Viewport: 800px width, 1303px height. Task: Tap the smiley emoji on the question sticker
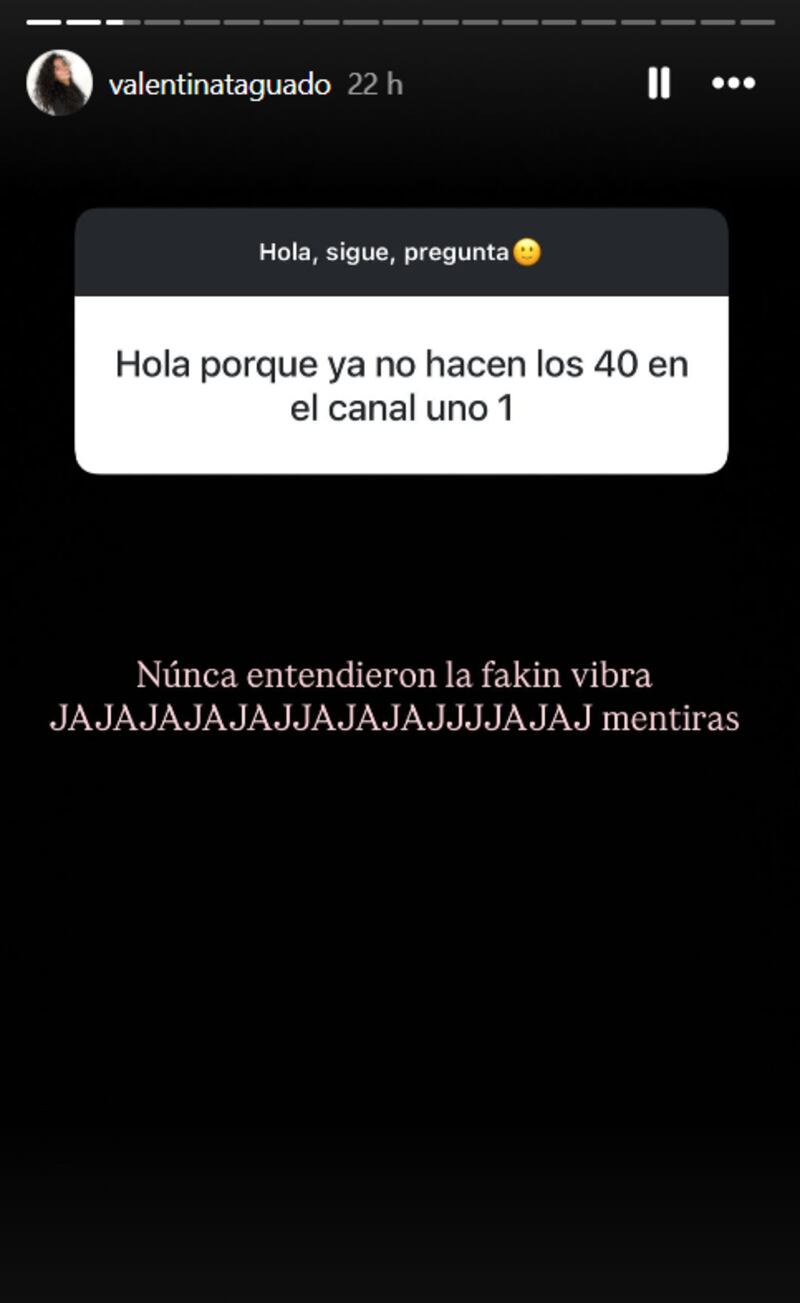pos(526,253)
